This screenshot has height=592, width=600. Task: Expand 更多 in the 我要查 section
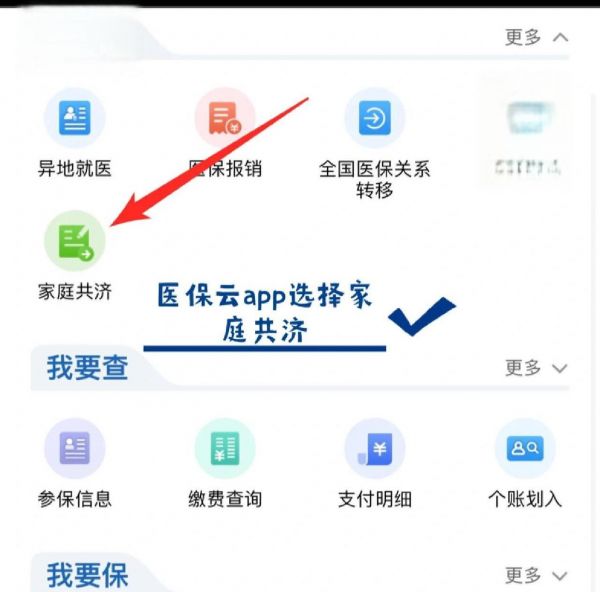(536, 368)
